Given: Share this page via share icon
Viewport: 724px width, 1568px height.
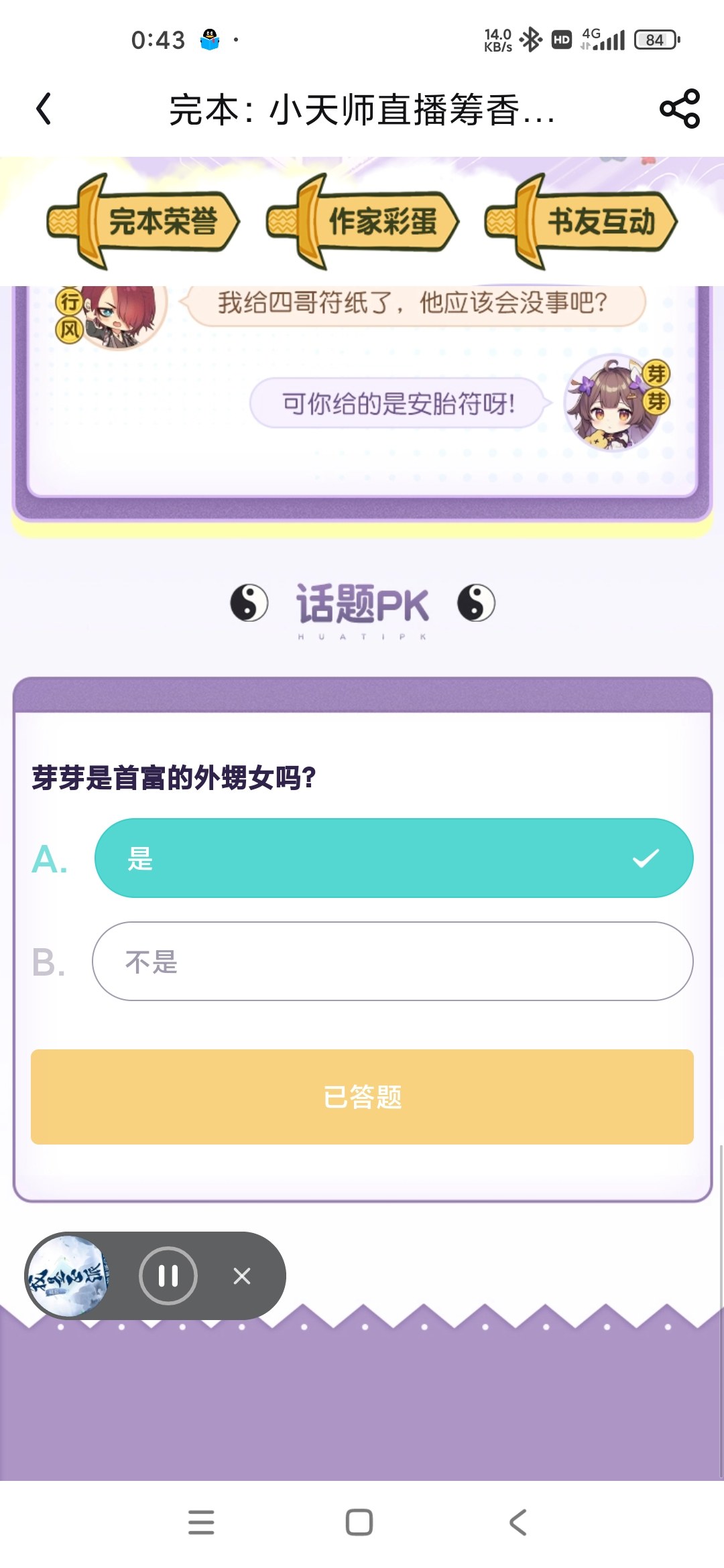Looking at the screenshot, I should (x=679, y=109).
